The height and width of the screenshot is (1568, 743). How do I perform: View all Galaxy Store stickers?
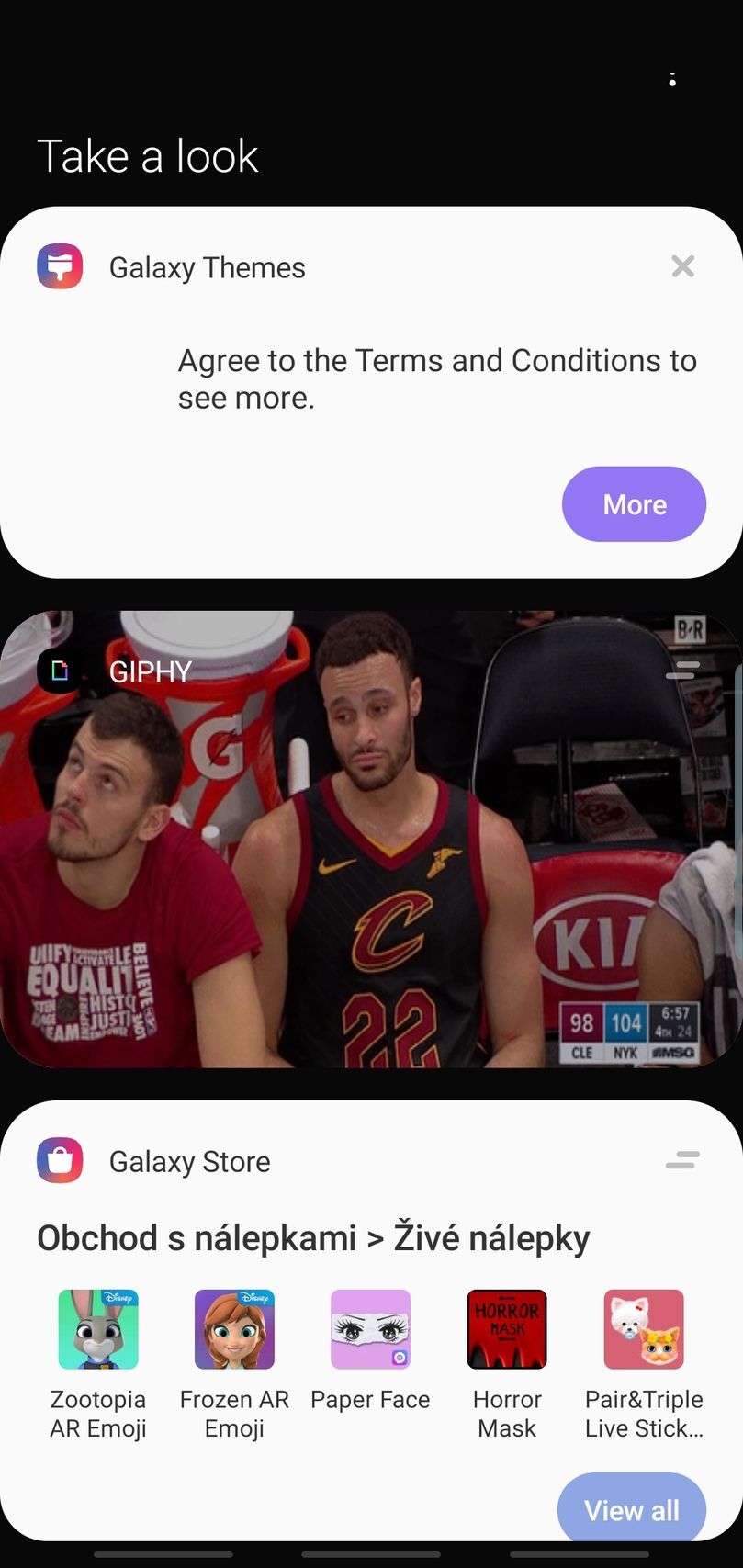(632, 1509)
